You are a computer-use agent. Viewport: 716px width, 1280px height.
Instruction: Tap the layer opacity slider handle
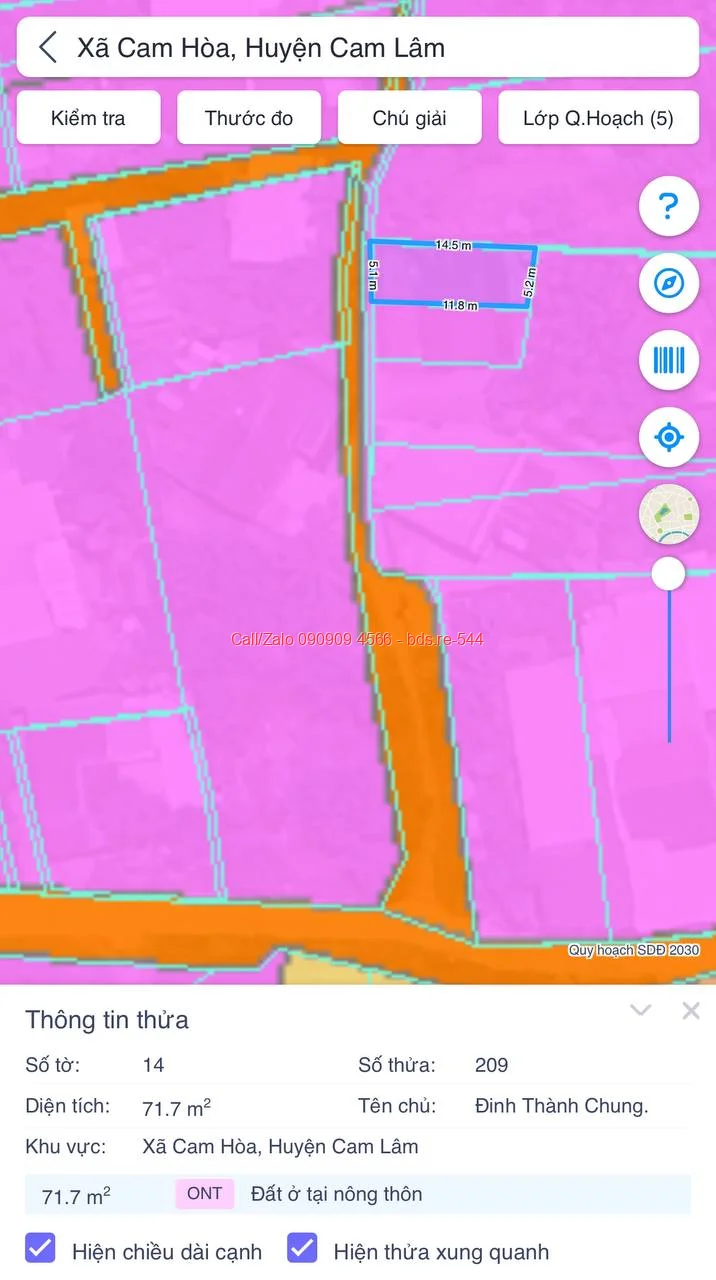coord(668,574)
